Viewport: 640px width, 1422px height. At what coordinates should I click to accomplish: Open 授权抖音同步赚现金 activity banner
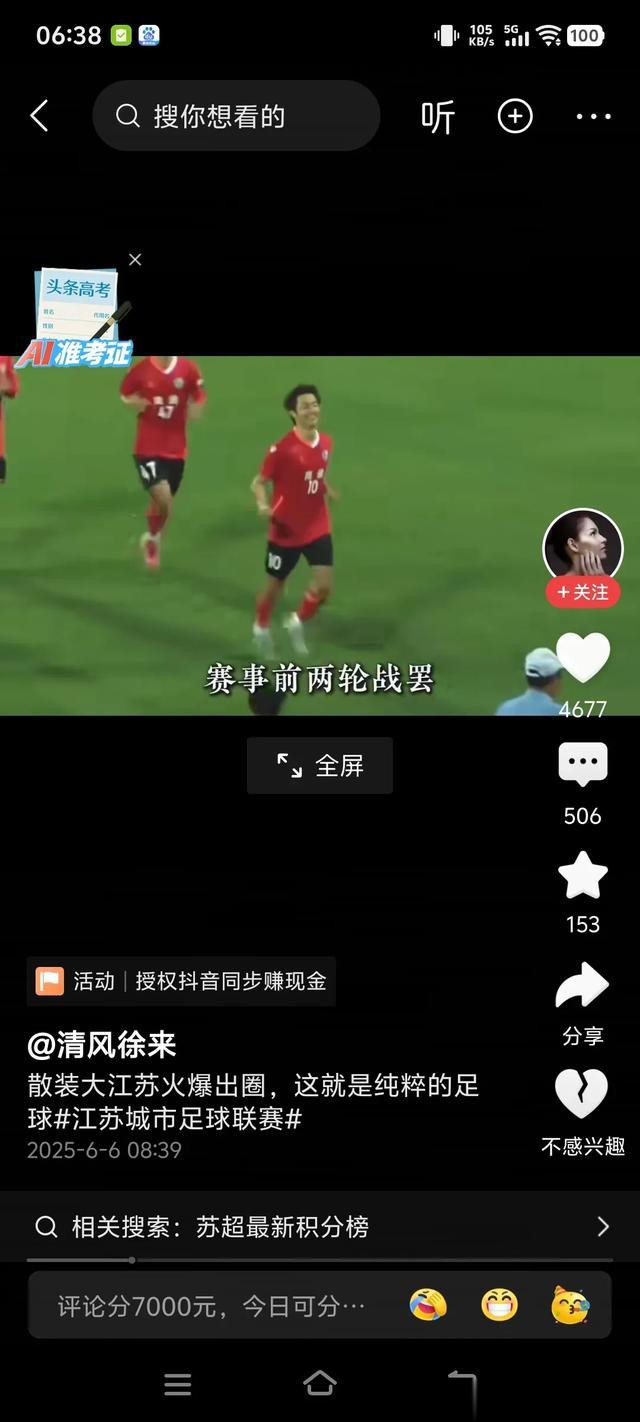181,981
